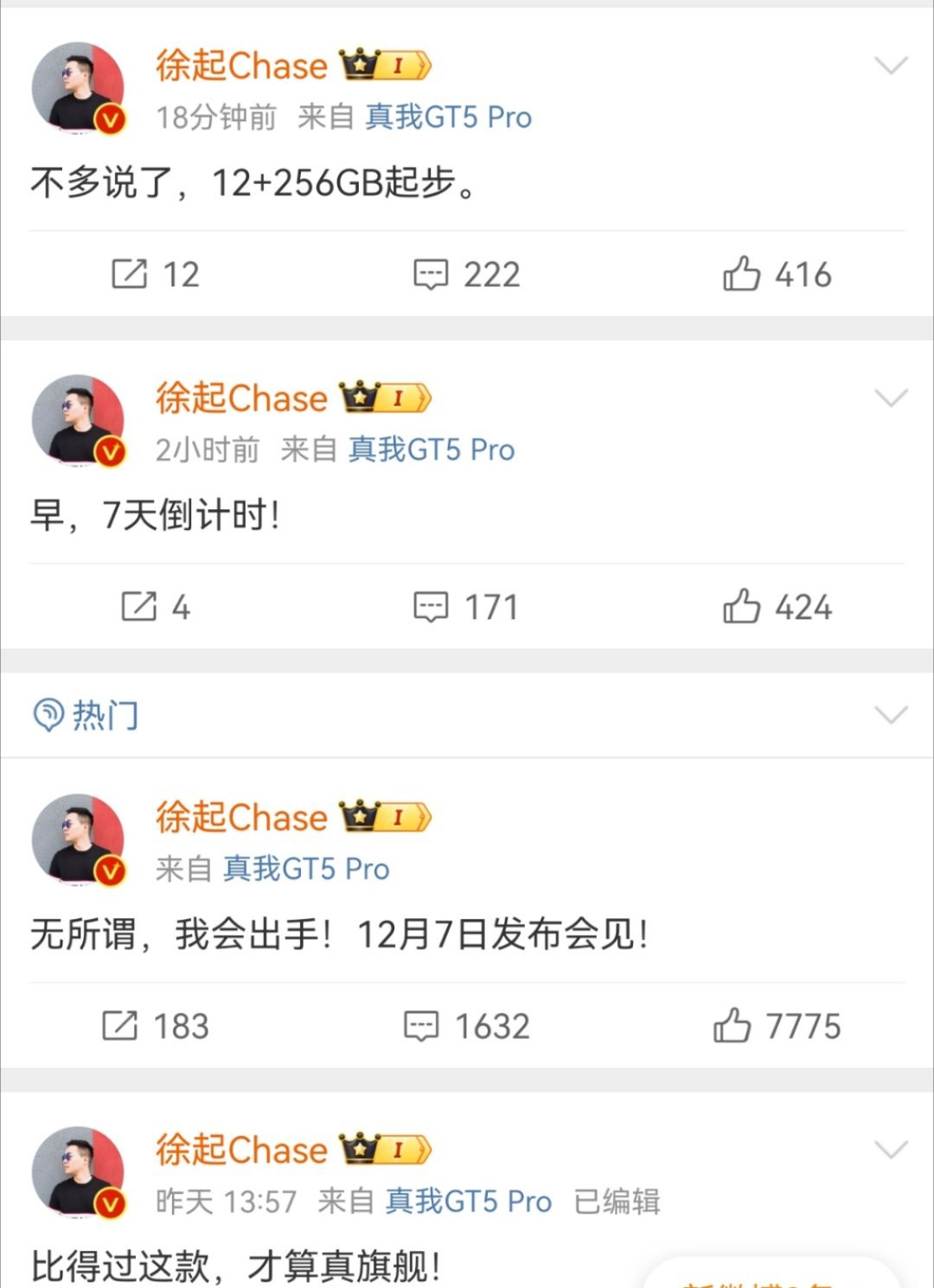
Task: Open the 真我GT5 Pro device link on the top post
Action: tap(450, 118)
